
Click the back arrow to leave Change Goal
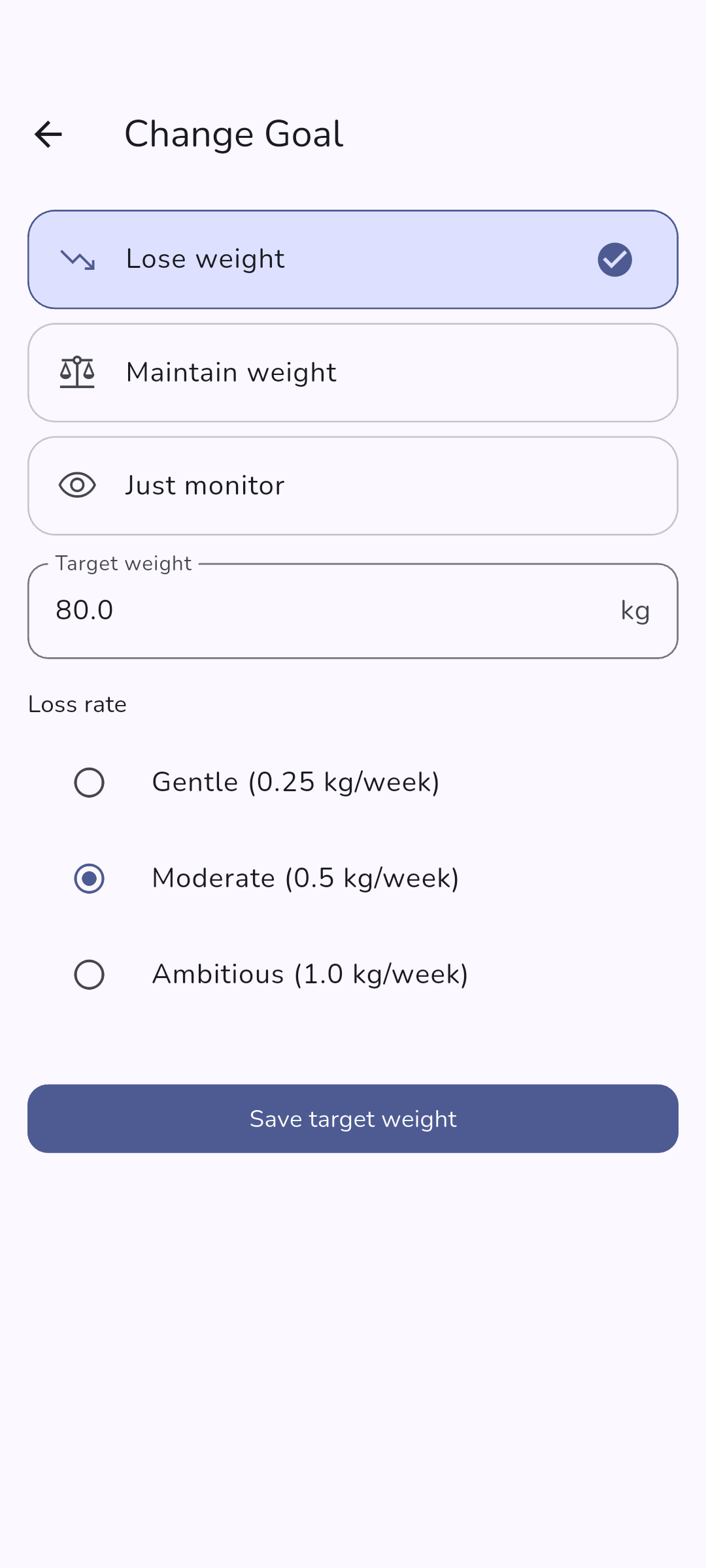pos(48,134)
